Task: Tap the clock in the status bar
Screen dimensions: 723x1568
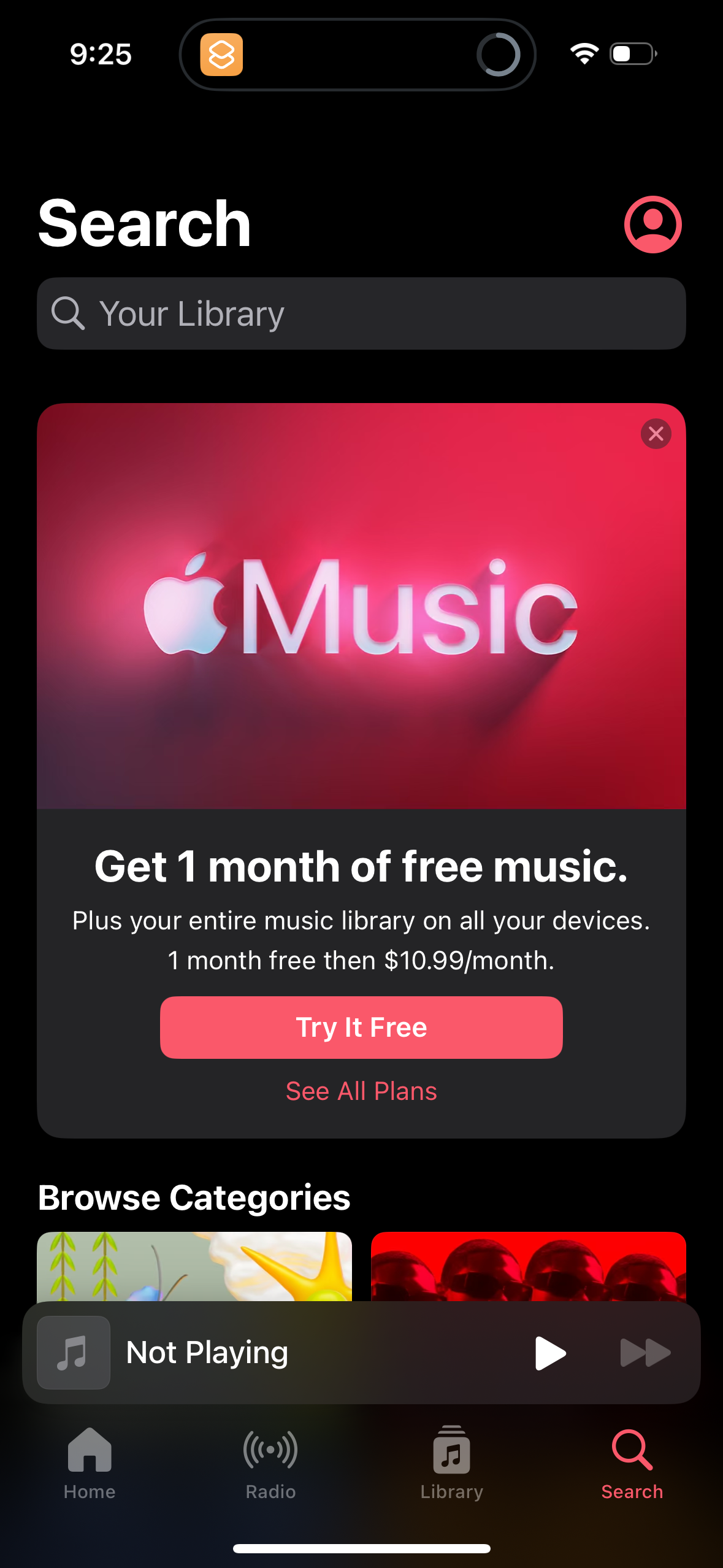Action: pyautogui.click(x=100, y=54)
